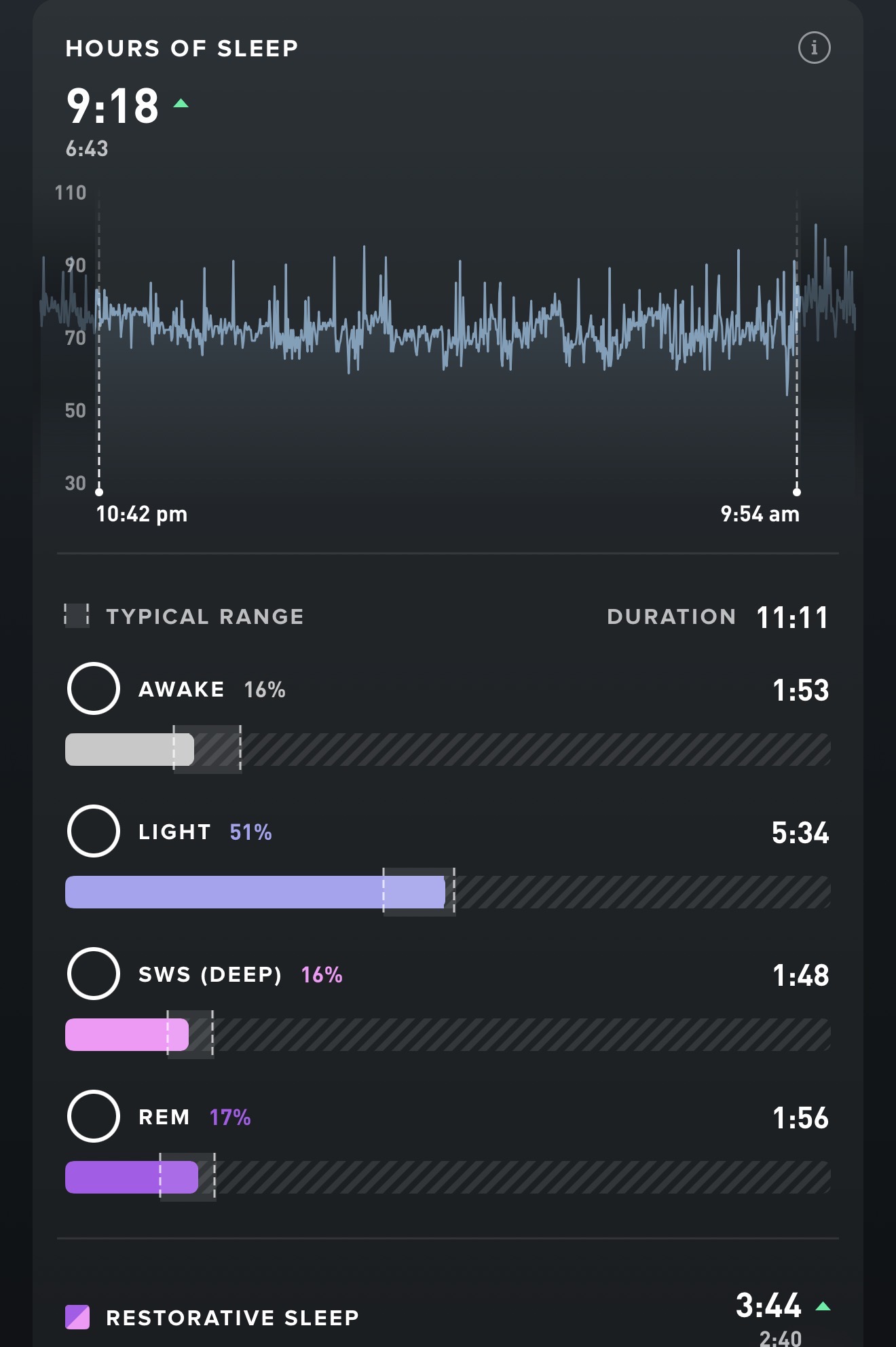Open the Hours of Sleep info icon

[x=814, y=48]
